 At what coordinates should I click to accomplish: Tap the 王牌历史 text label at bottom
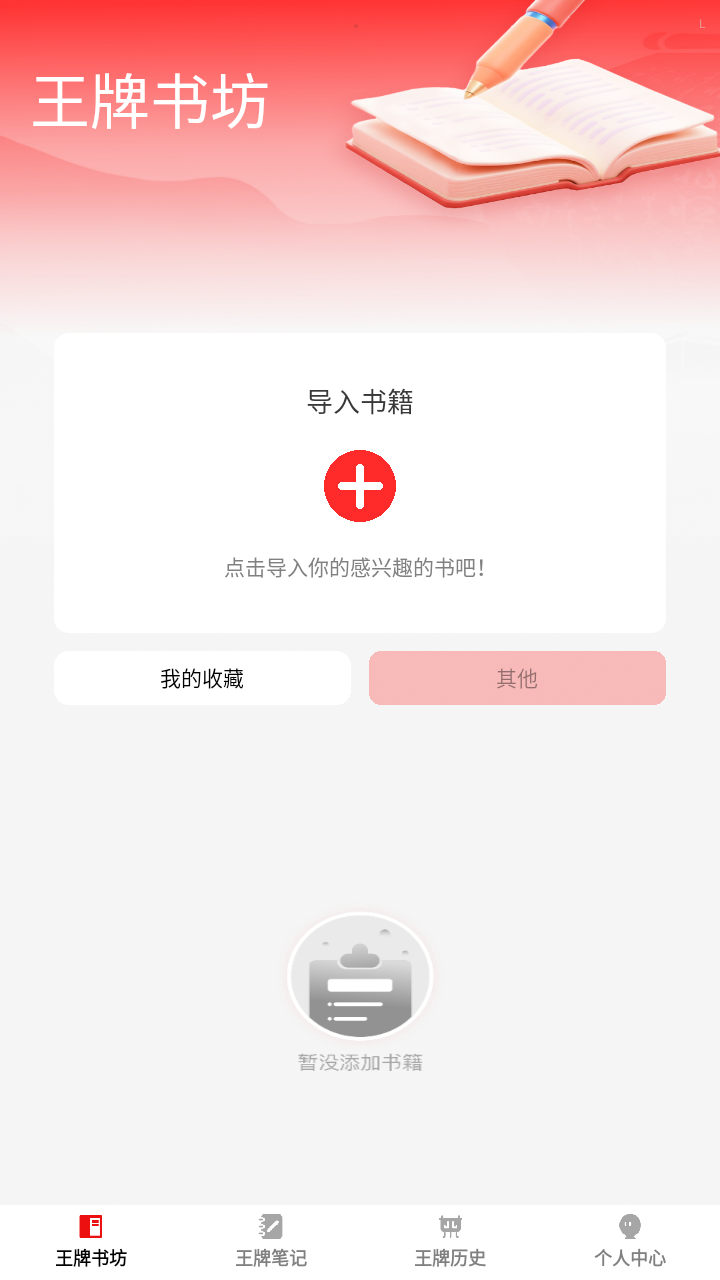pos(450,1258)
